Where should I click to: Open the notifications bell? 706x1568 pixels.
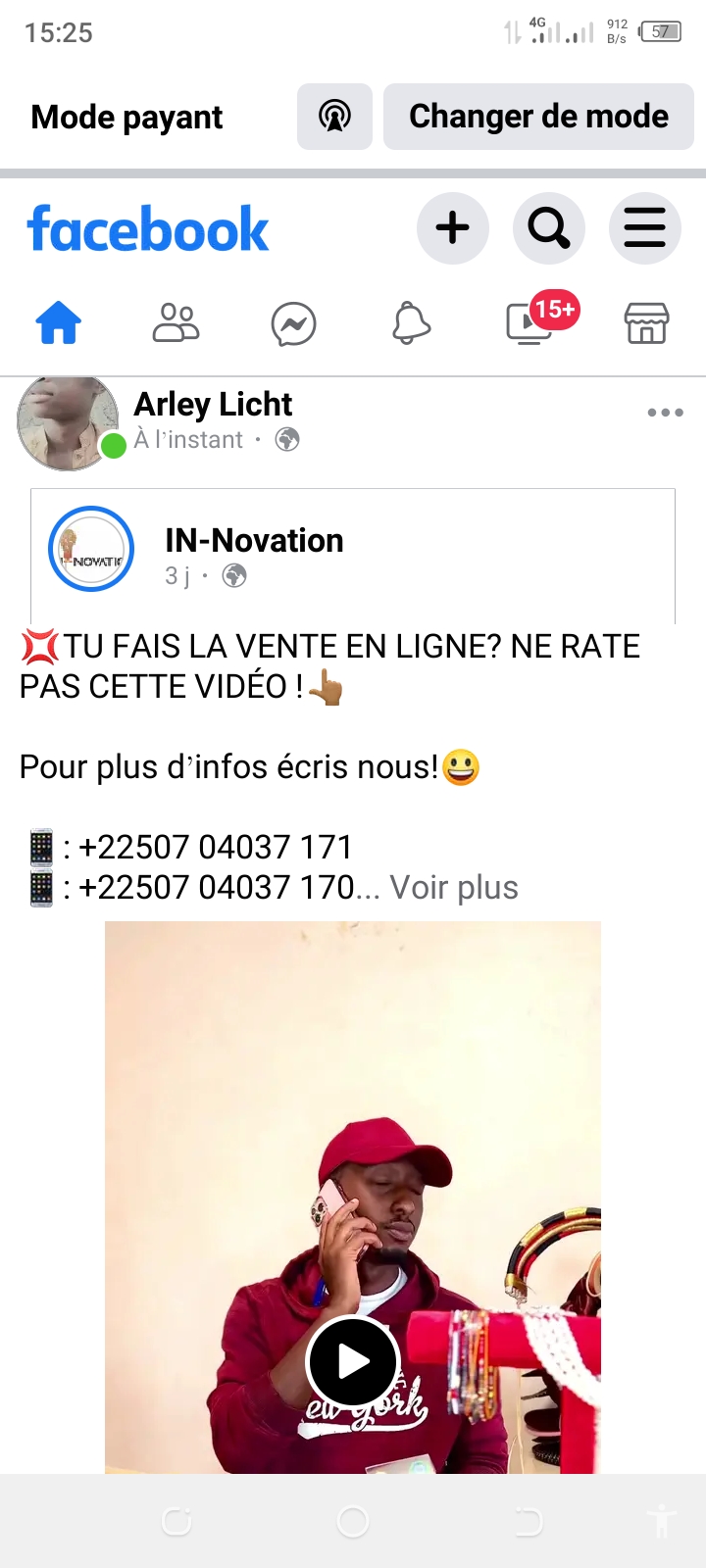click(411, 322)
